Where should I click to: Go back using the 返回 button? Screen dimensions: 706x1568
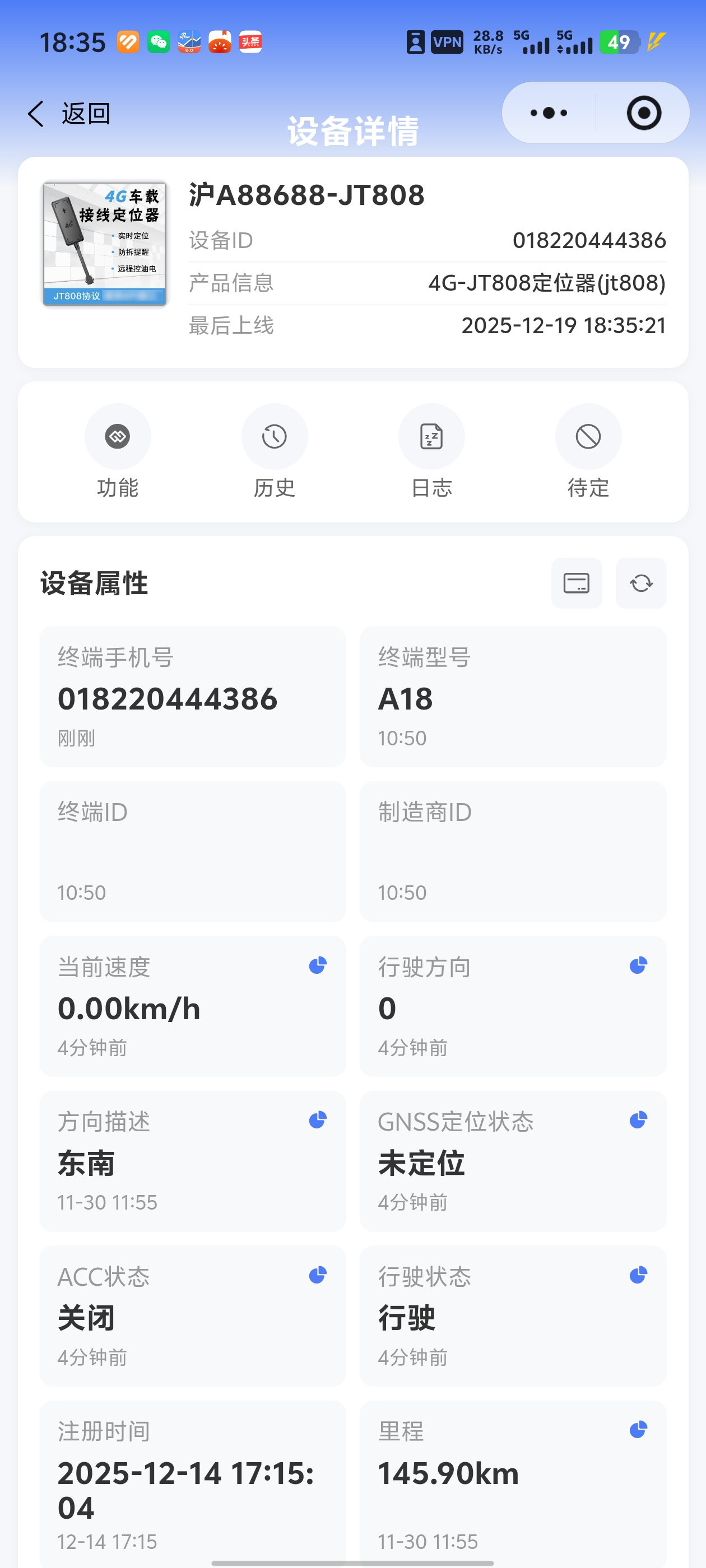point(68,114)
